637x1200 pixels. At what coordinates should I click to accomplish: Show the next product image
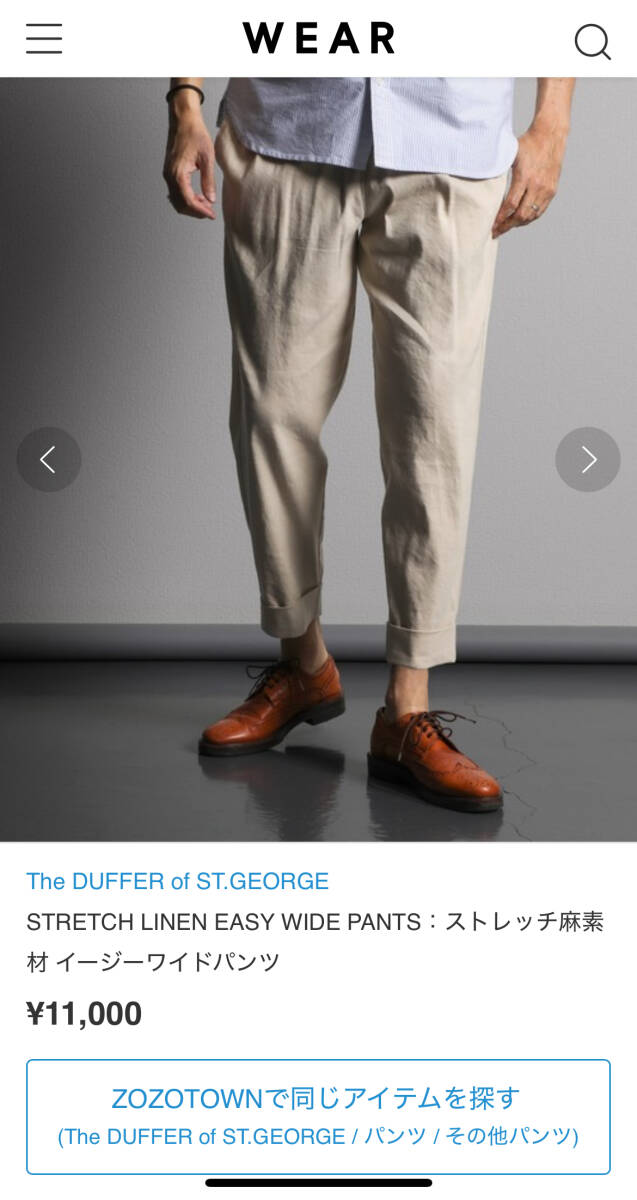pos(588,459)
